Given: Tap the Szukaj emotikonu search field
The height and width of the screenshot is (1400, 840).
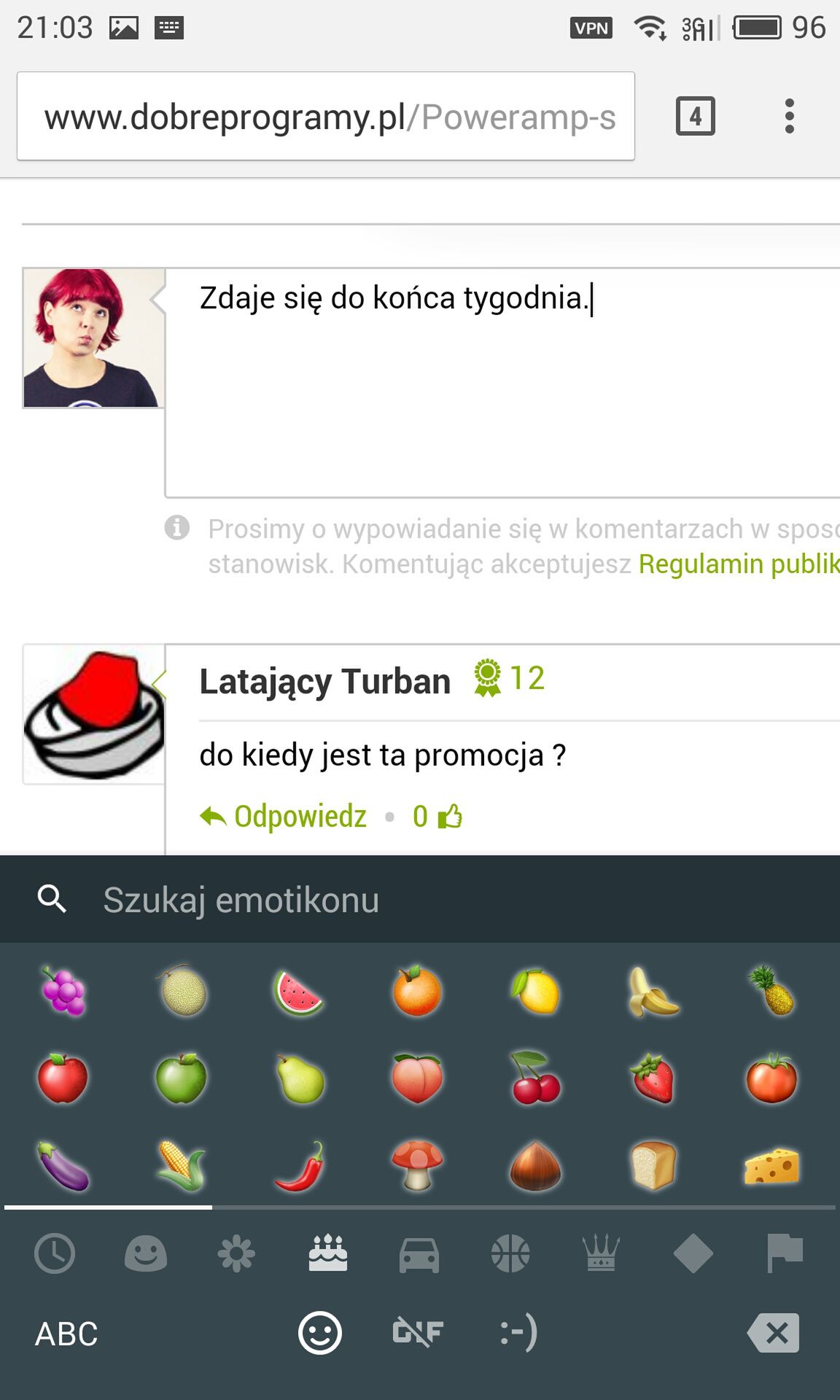Looking at the screenshot, I should pos(420,900).
